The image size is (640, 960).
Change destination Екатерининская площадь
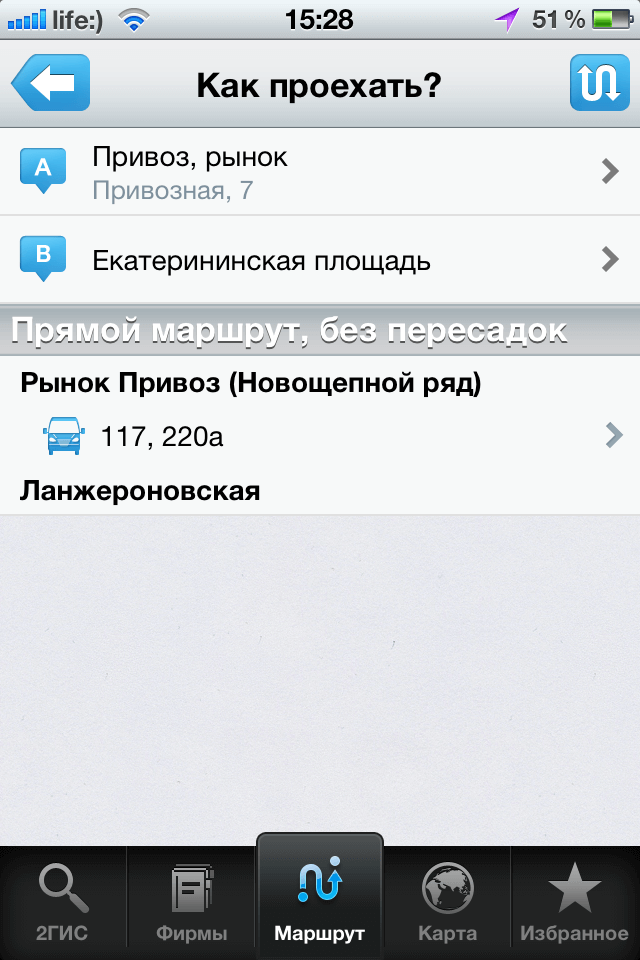tap(320, 260)
